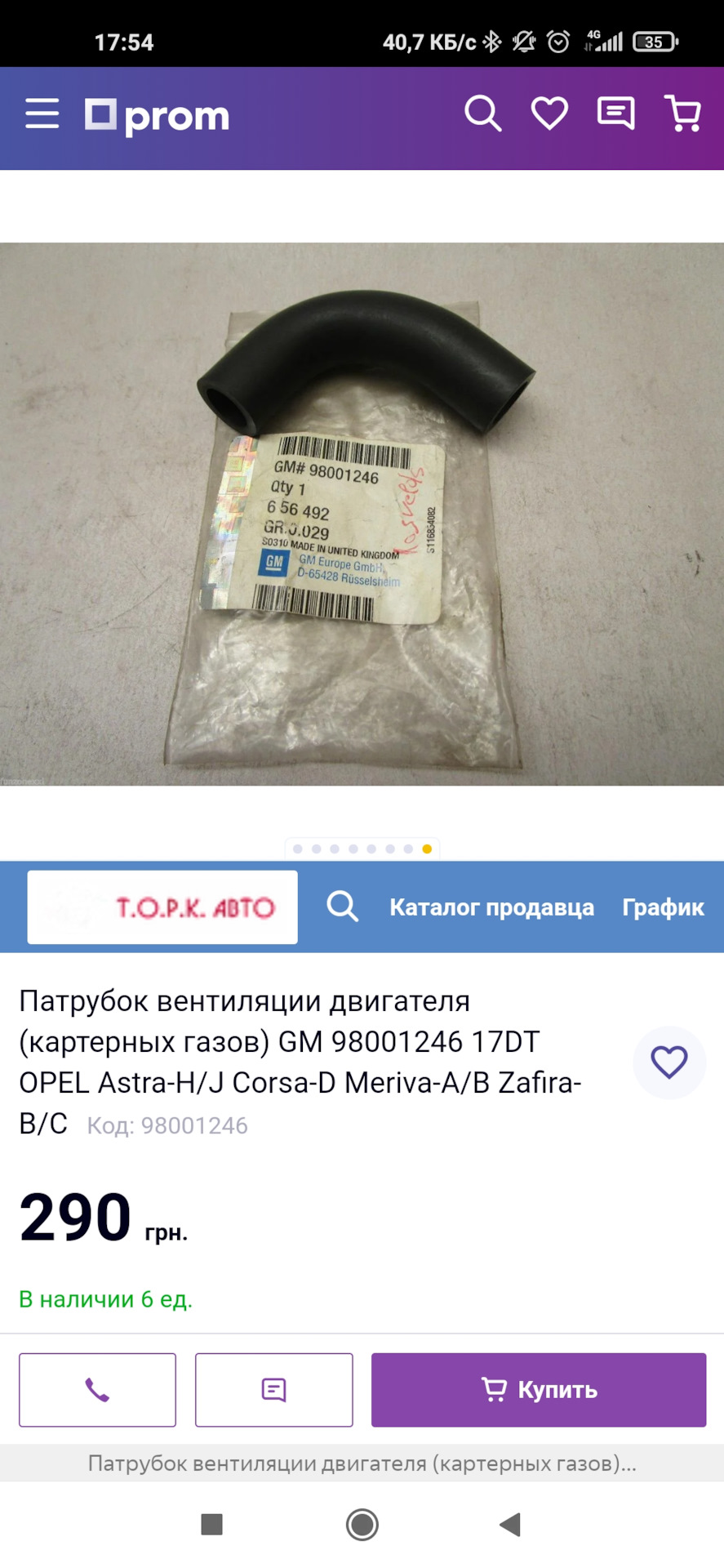Click the Prom logo
The height and width of the screenshot is (1568, 724).
(156, 115)
